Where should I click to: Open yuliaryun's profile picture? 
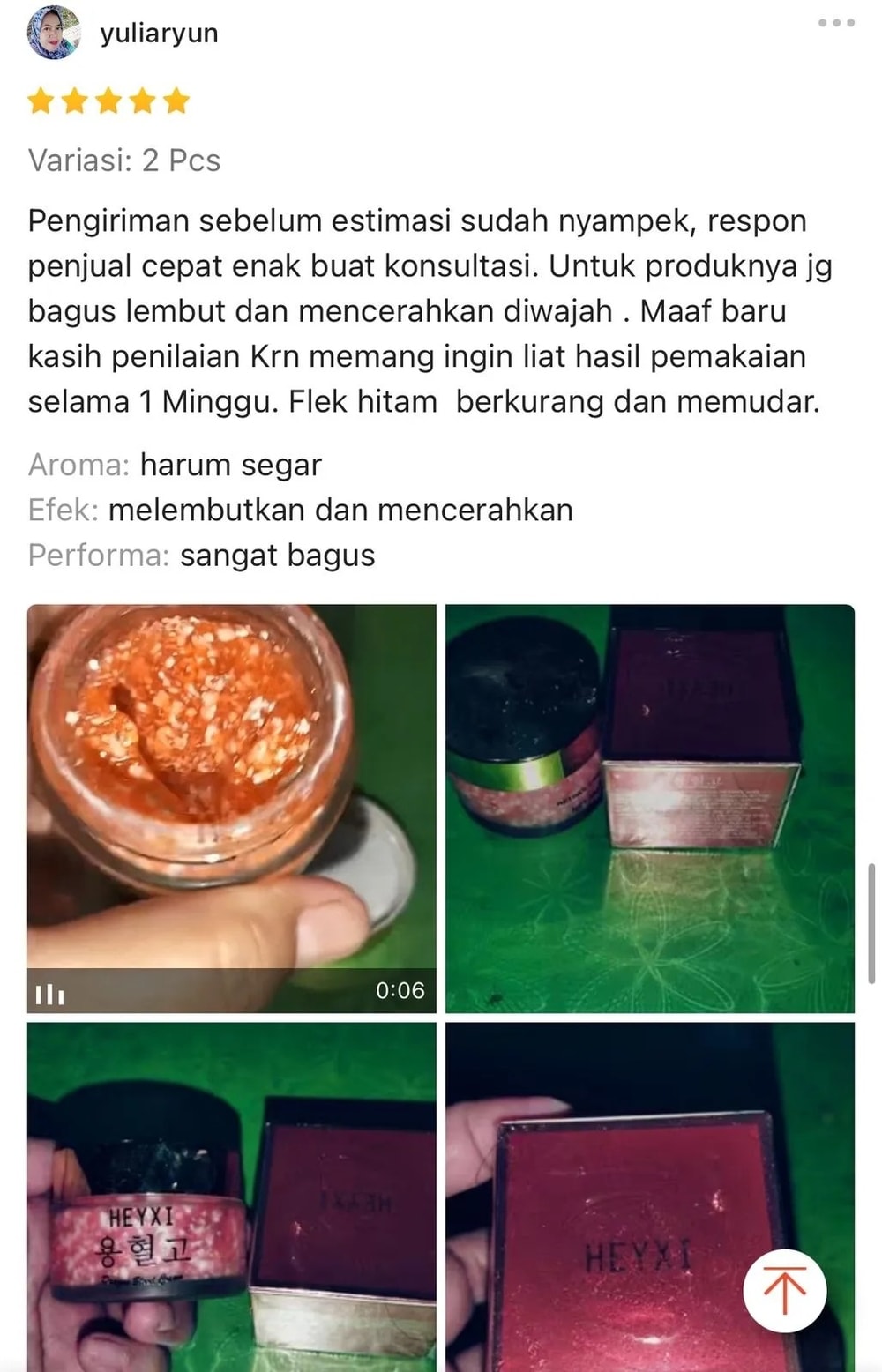point(54,33)
